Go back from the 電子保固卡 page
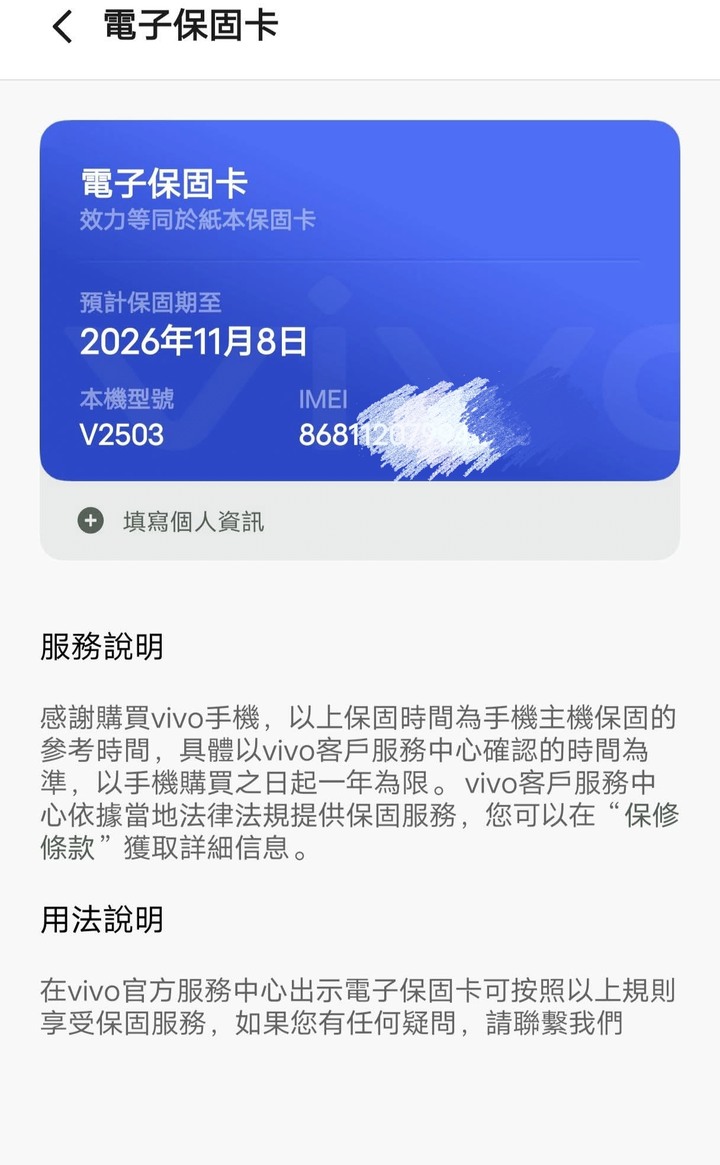This screenshot has width=720, height=1165. tap(62, 27)
